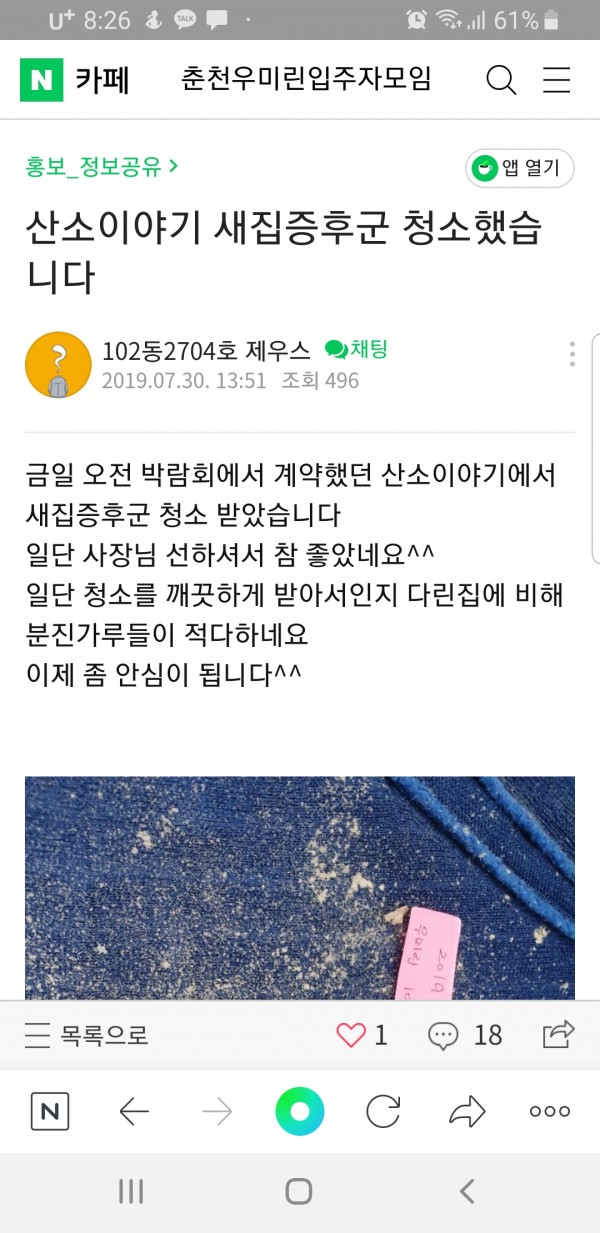Tap the Naver Cafe logo
This screenshot has width=600, height=1233.
(74, 80)
